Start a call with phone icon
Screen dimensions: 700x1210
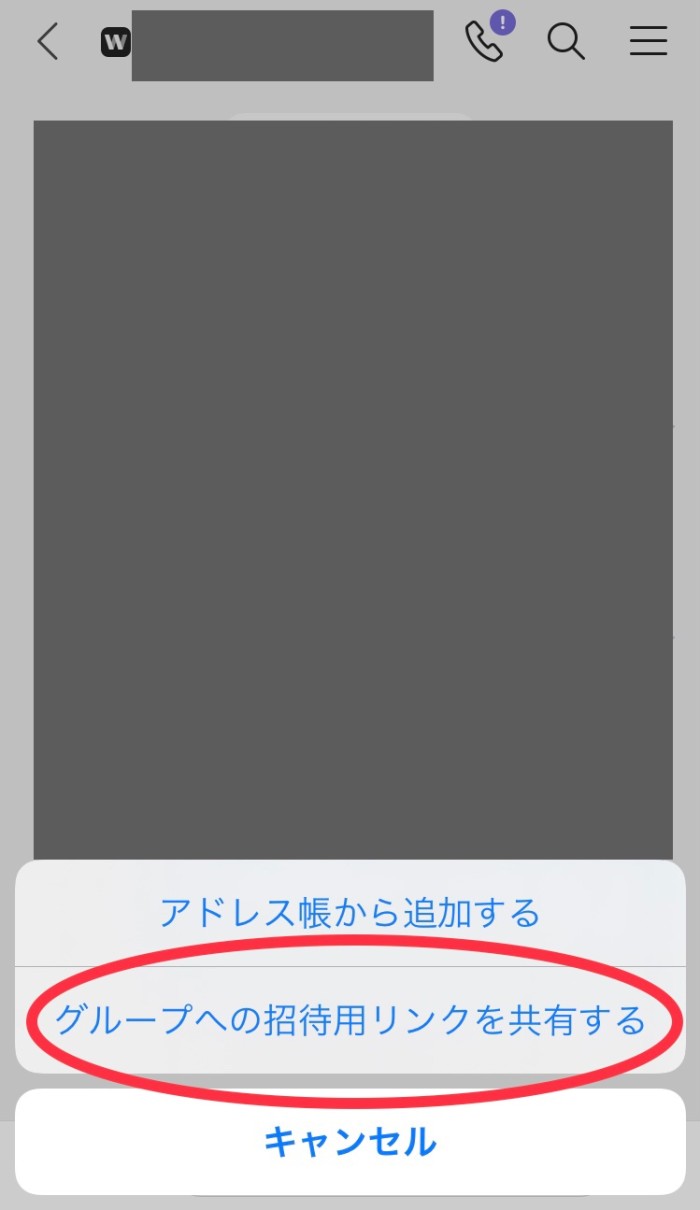tap(484, 42)
